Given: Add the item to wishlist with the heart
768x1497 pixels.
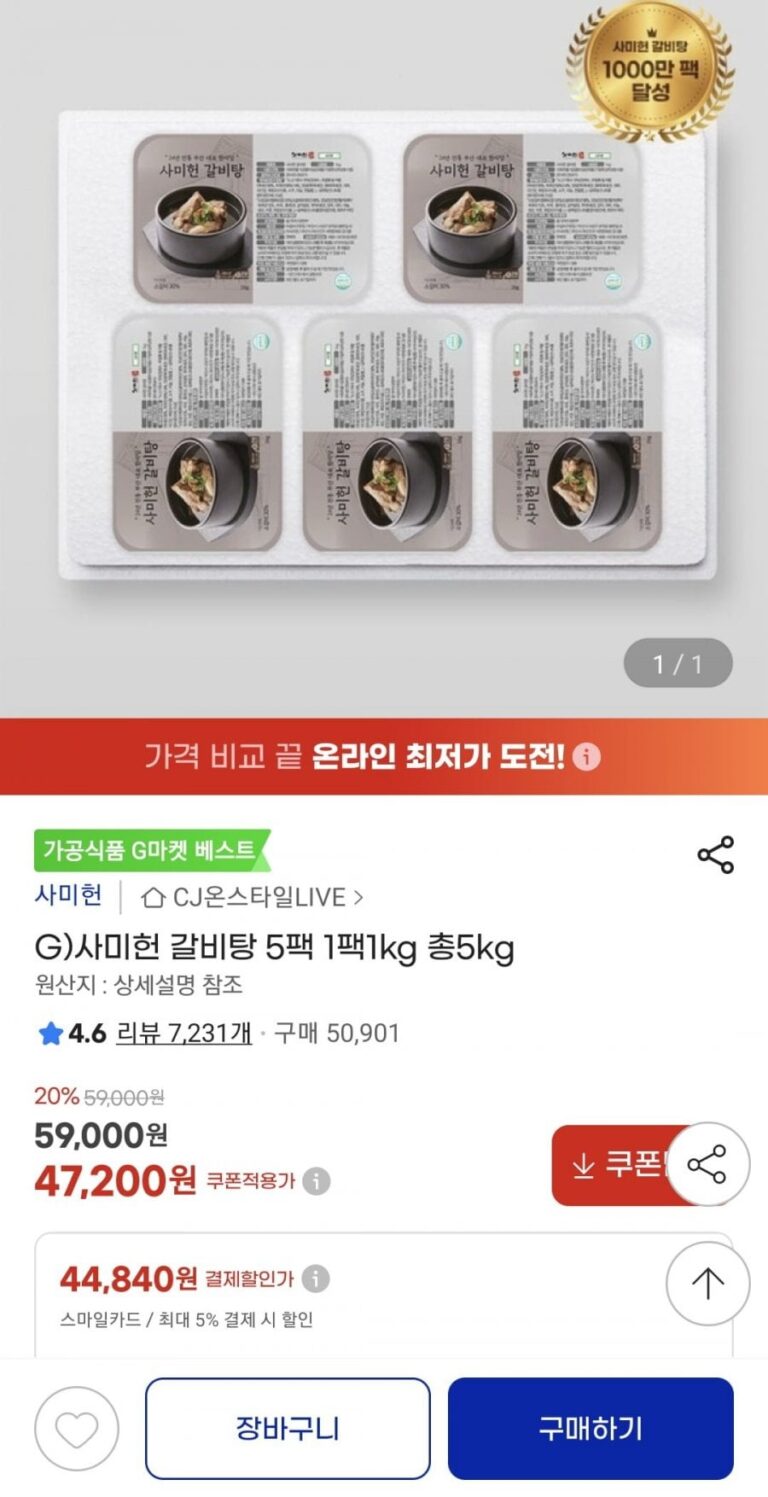Looking at the screenshot, I should 77,1428.
